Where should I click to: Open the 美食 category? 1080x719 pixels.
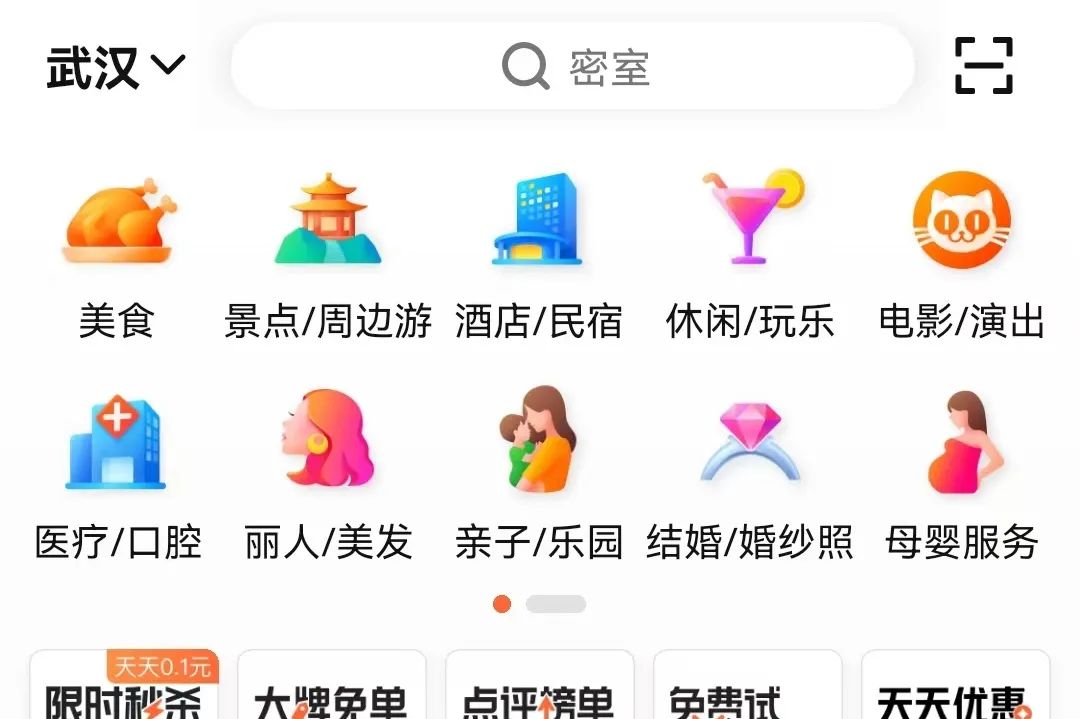pos(117,255)
